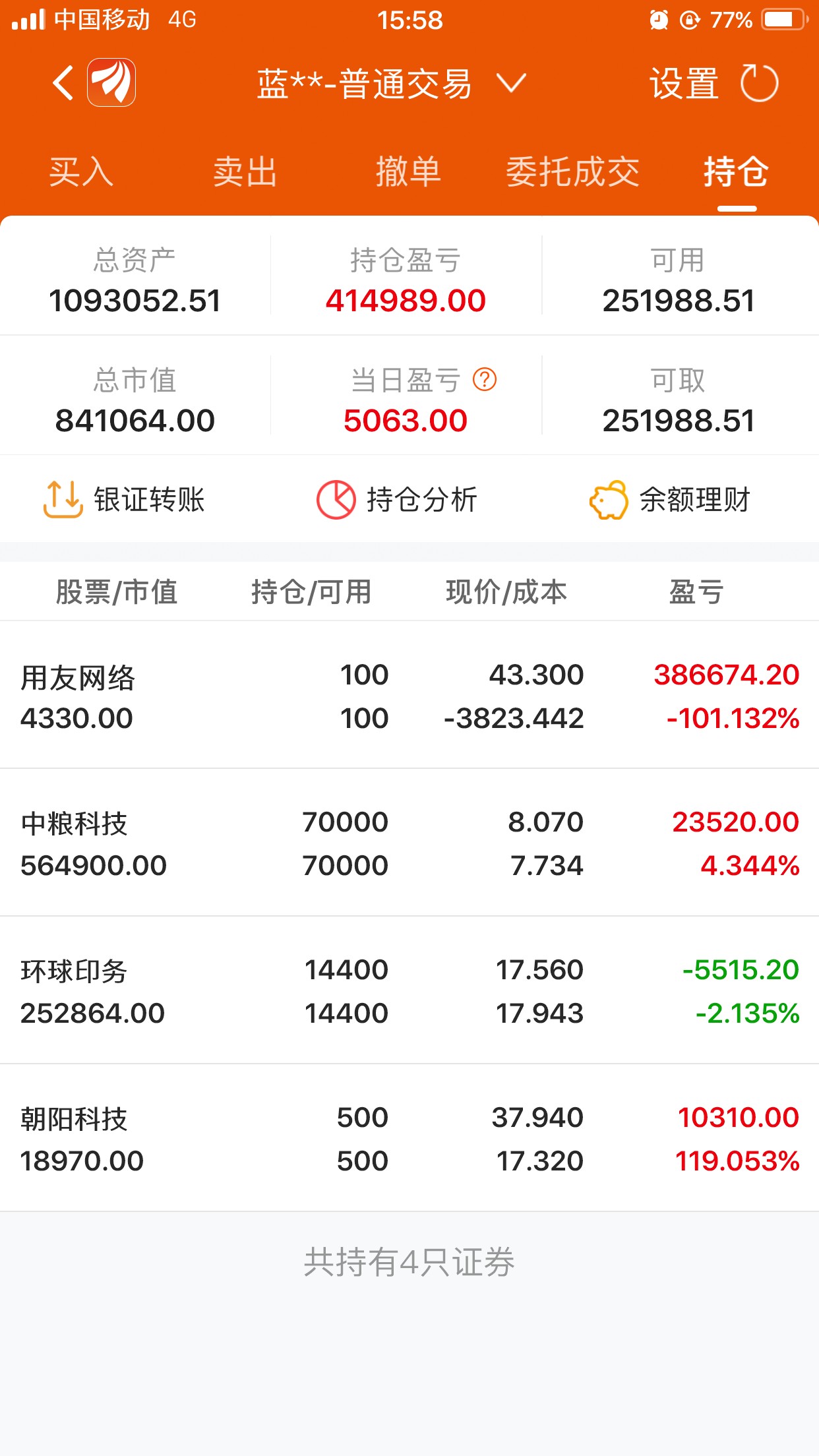The width and height of the screenshot is (819, 1456).
Task: Tap the question mark beside 当日盈亏
Action: point(485,379)
